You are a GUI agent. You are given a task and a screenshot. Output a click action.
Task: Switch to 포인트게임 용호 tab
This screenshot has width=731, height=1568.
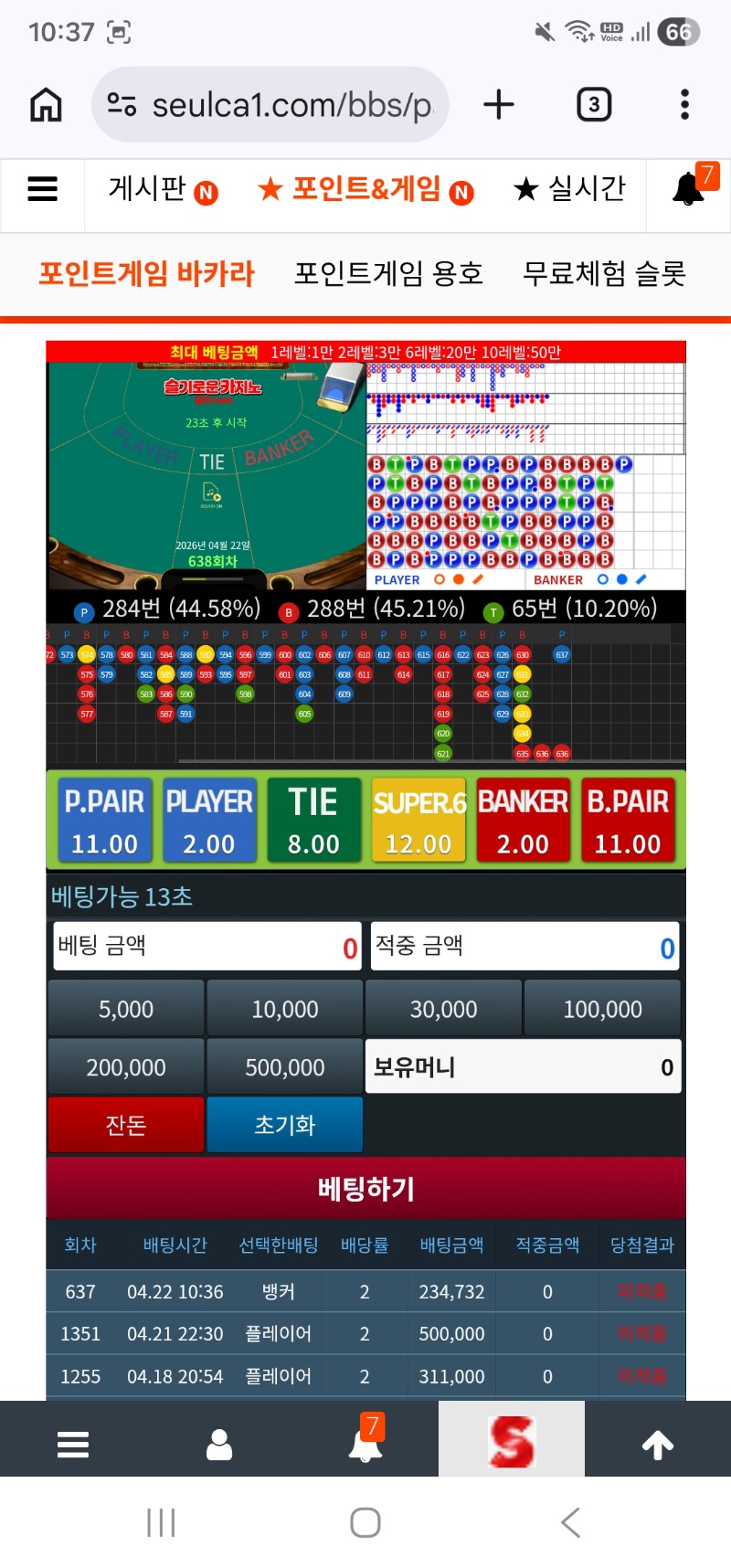(x=388, y=273)
